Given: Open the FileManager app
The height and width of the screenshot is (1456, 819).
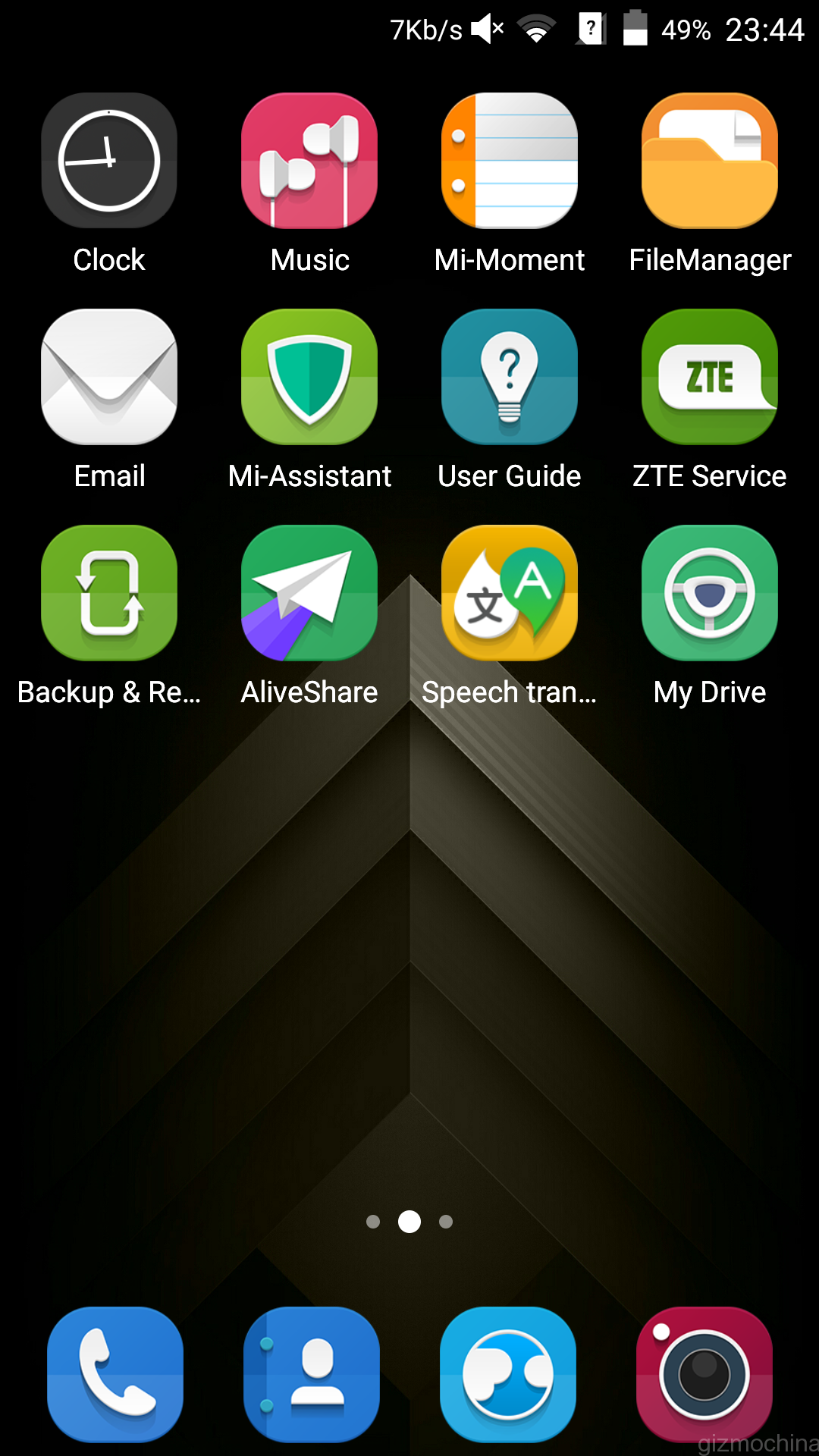Looking at the screenshot, I should (709, 161).
